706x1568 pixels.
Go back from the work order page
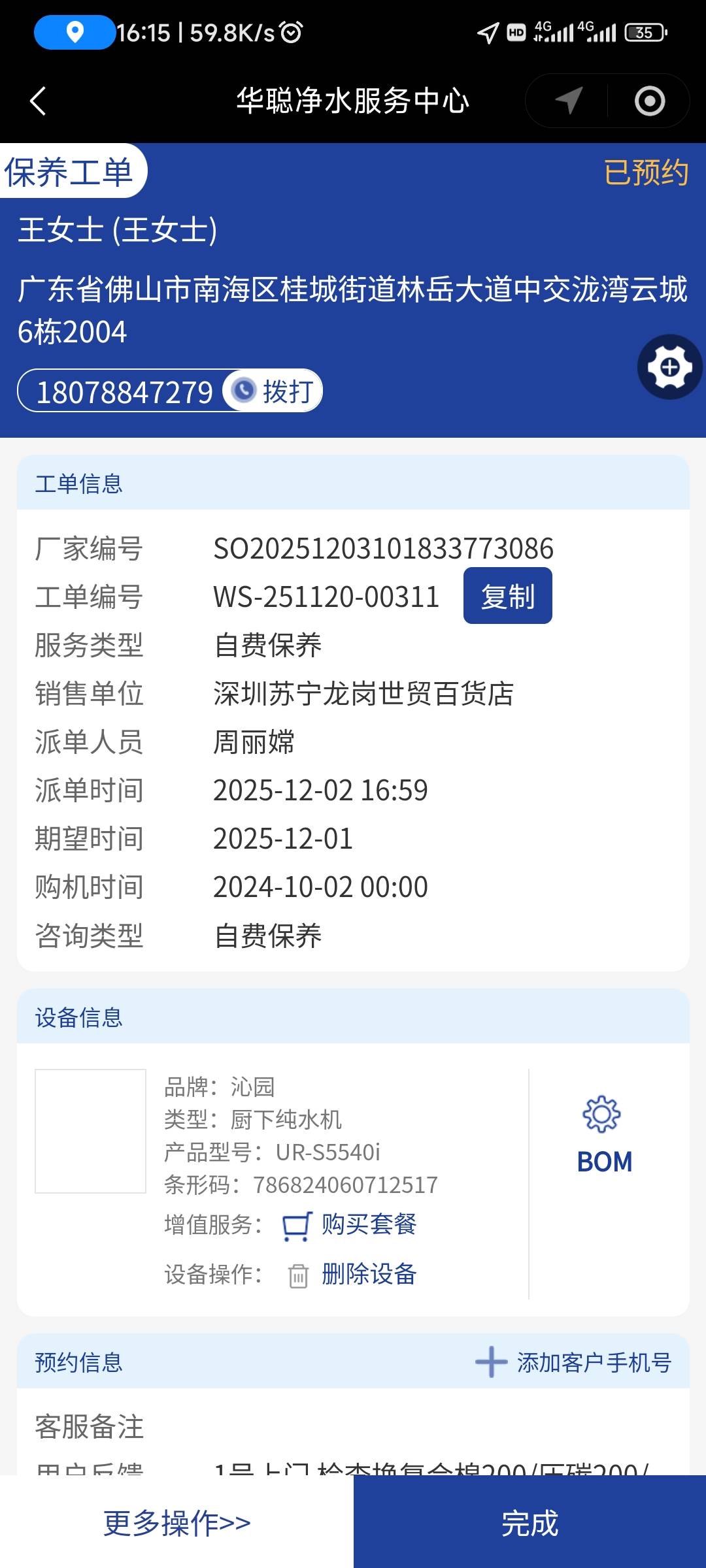(x=38, y=101)
